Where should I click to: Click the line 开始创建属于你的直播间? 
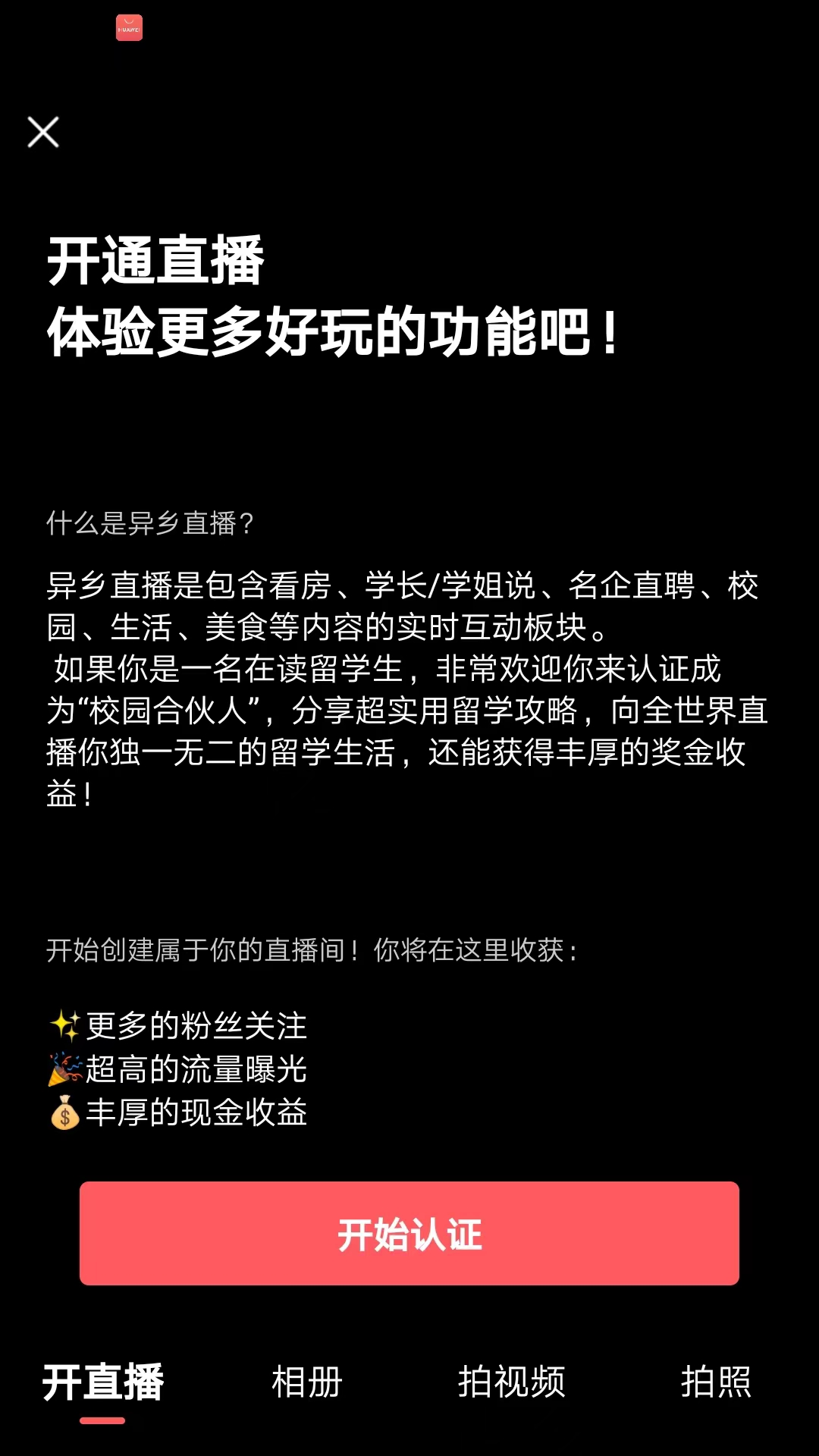click(311, 948)
